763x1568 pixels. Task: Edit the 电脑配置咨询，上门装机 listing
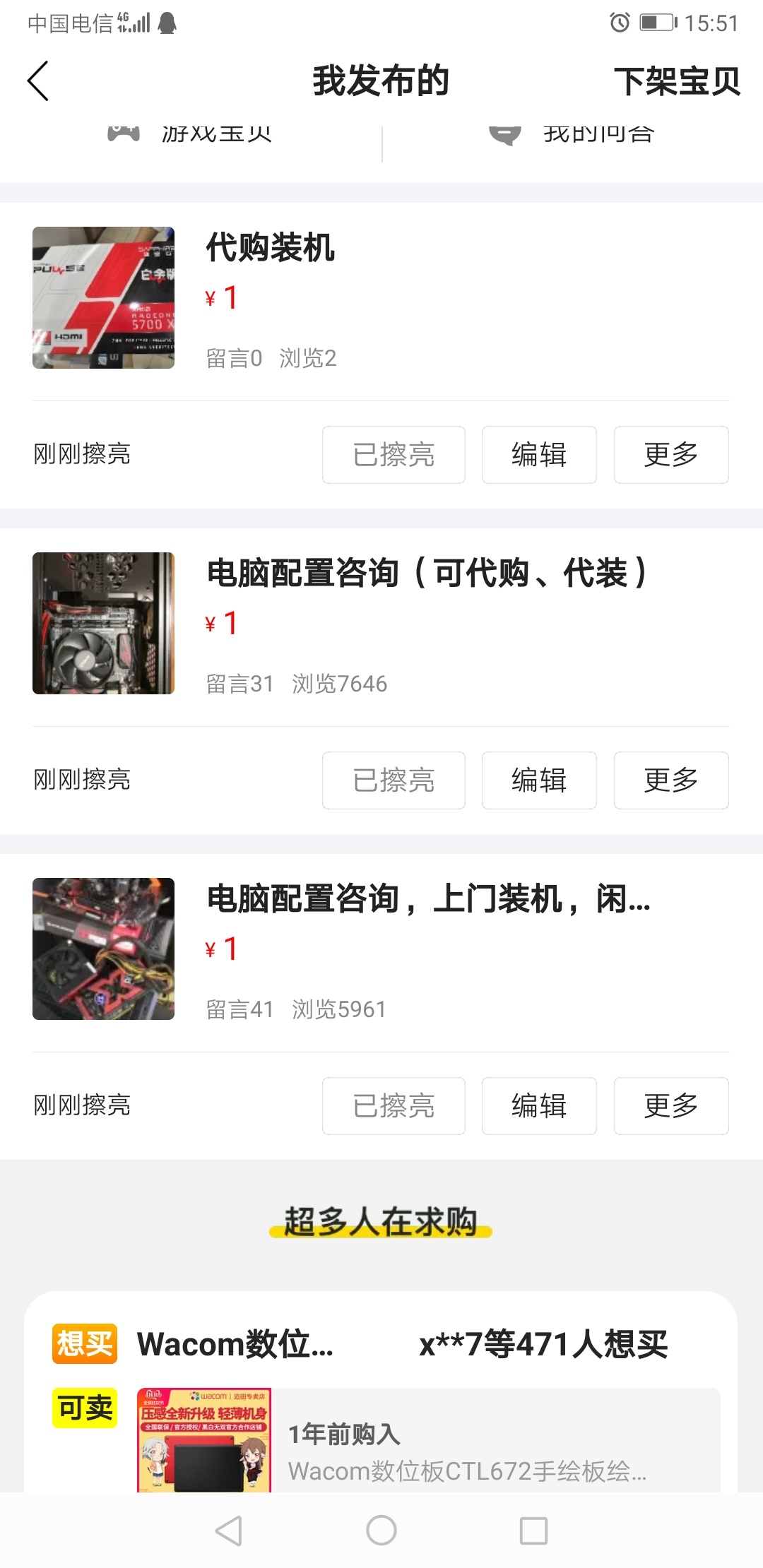pyautogui.click(x=539, y=1105)
